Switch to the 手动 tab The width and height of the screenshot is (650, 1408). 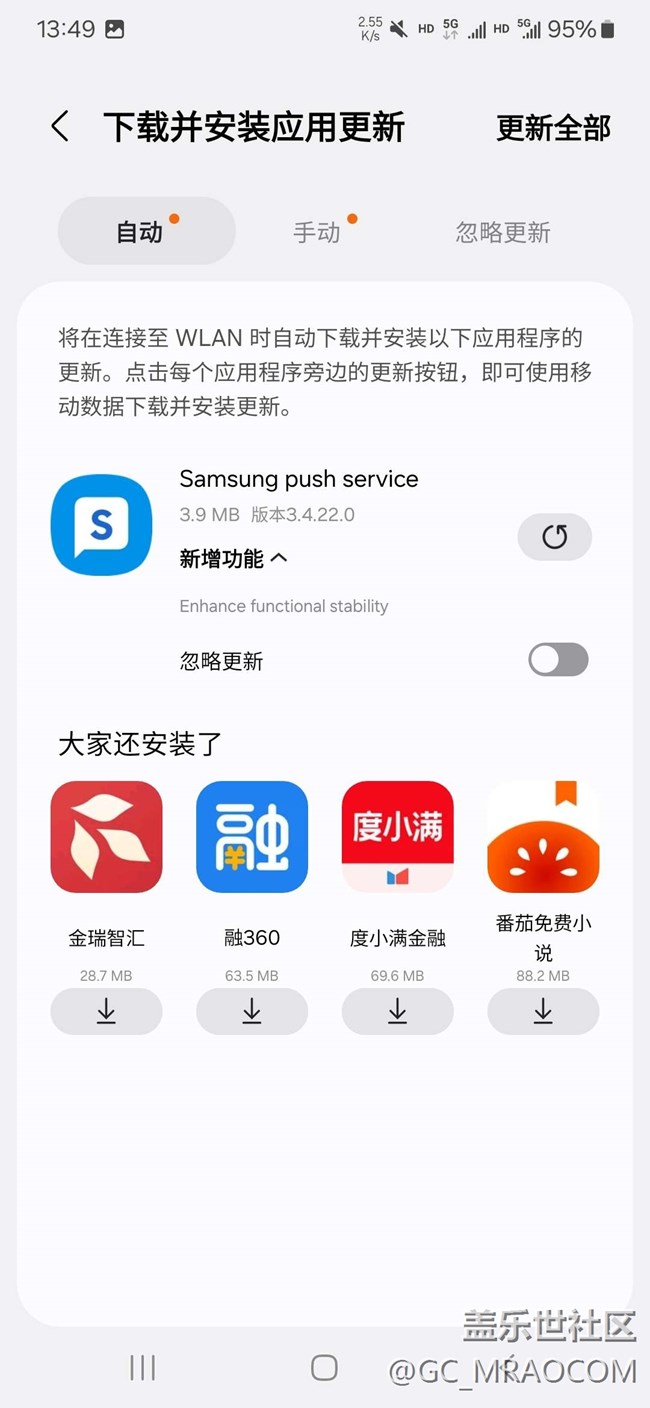coord(318,232)
